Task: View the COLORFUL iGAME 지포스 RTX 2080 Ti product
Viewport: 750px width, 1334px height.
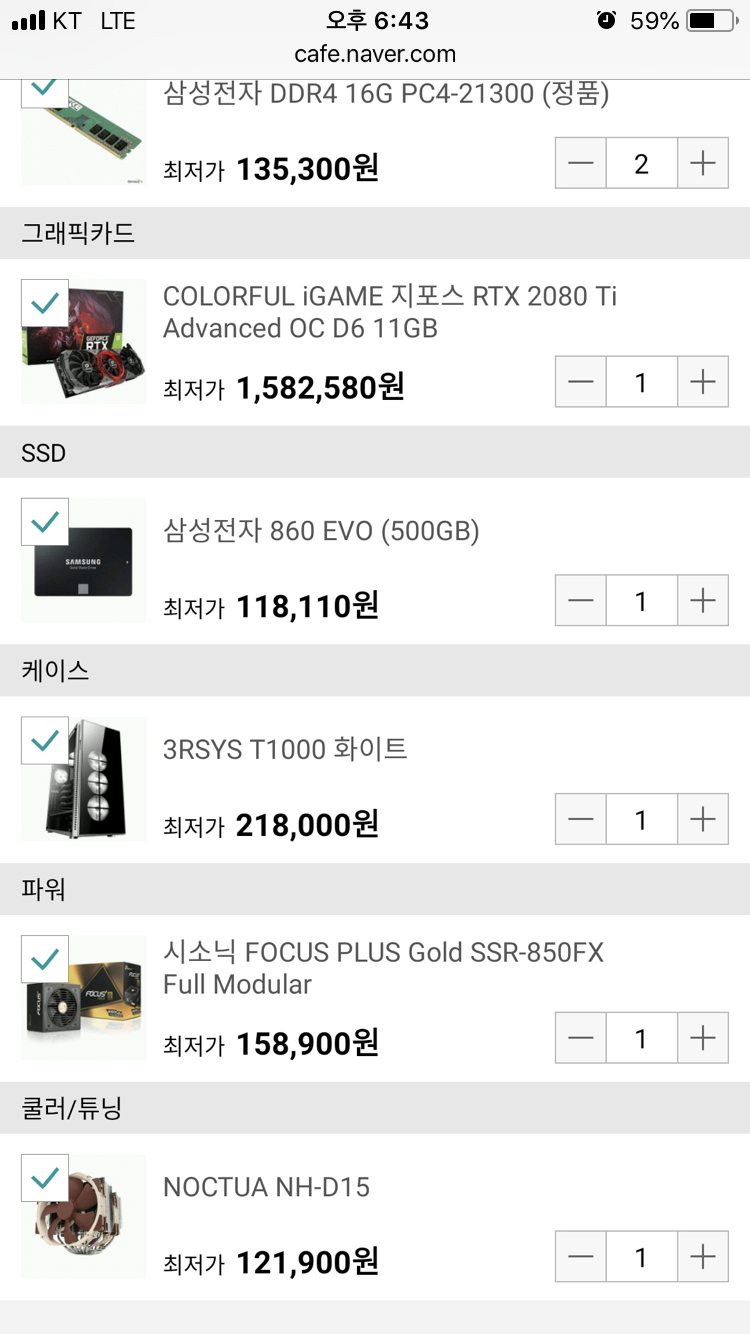Action: tap(390, 312)
